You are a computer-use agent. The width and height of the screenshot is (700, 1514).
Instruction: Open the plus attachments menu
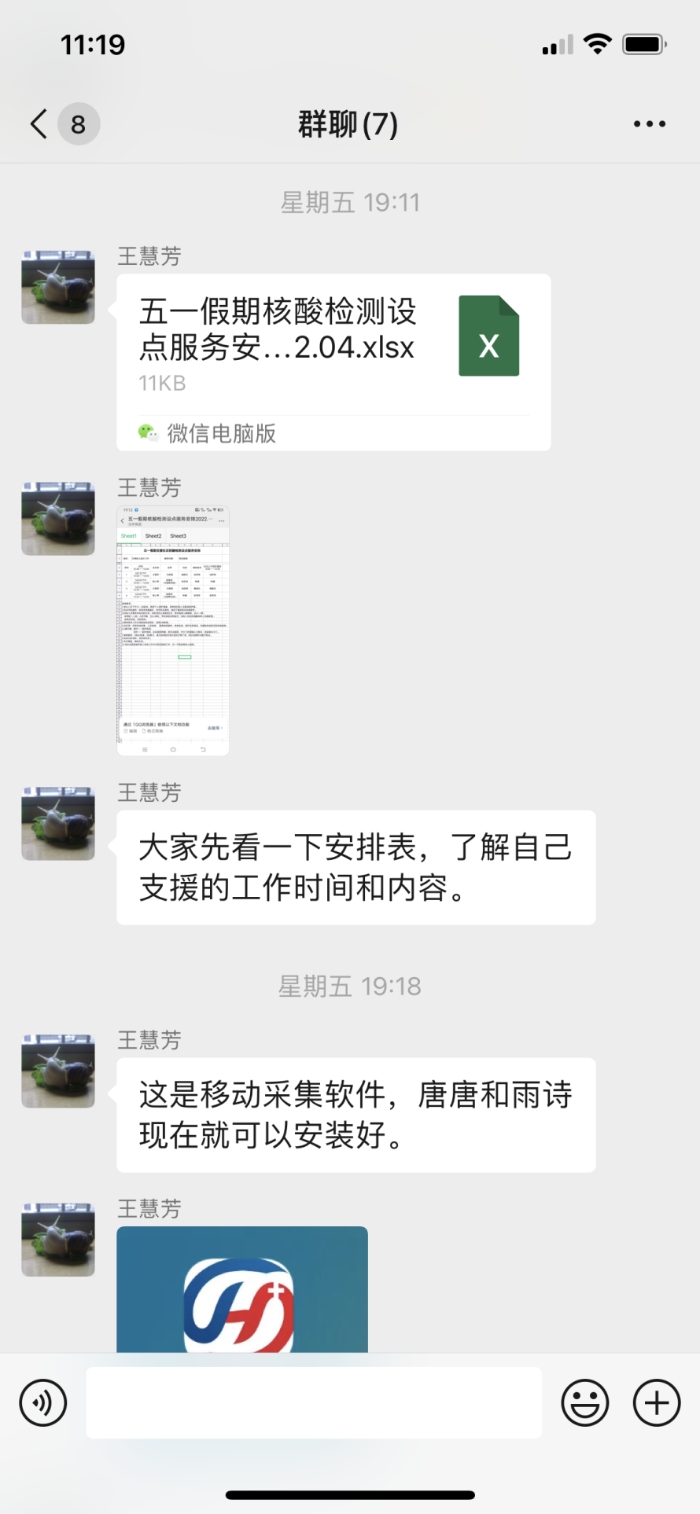657,1403
